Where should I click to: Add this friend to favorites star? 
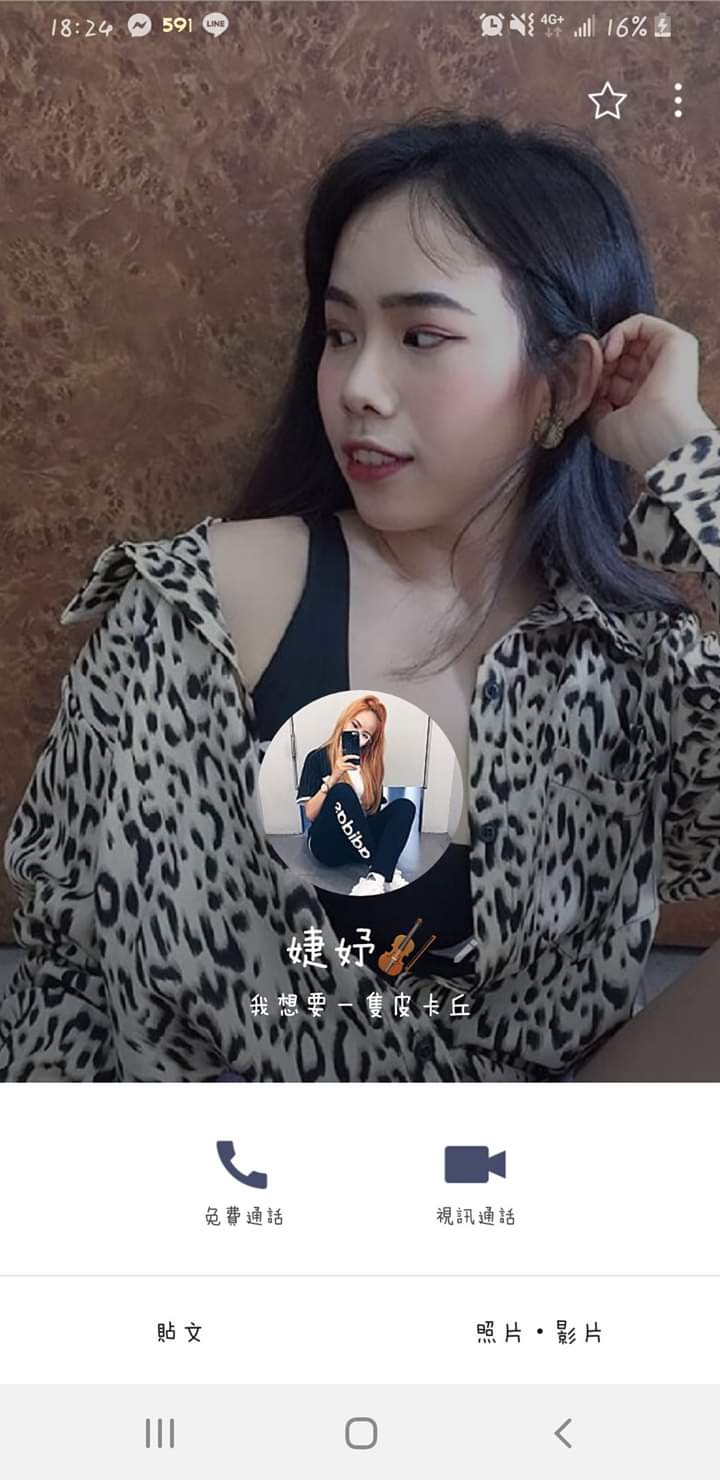(606, 101)
